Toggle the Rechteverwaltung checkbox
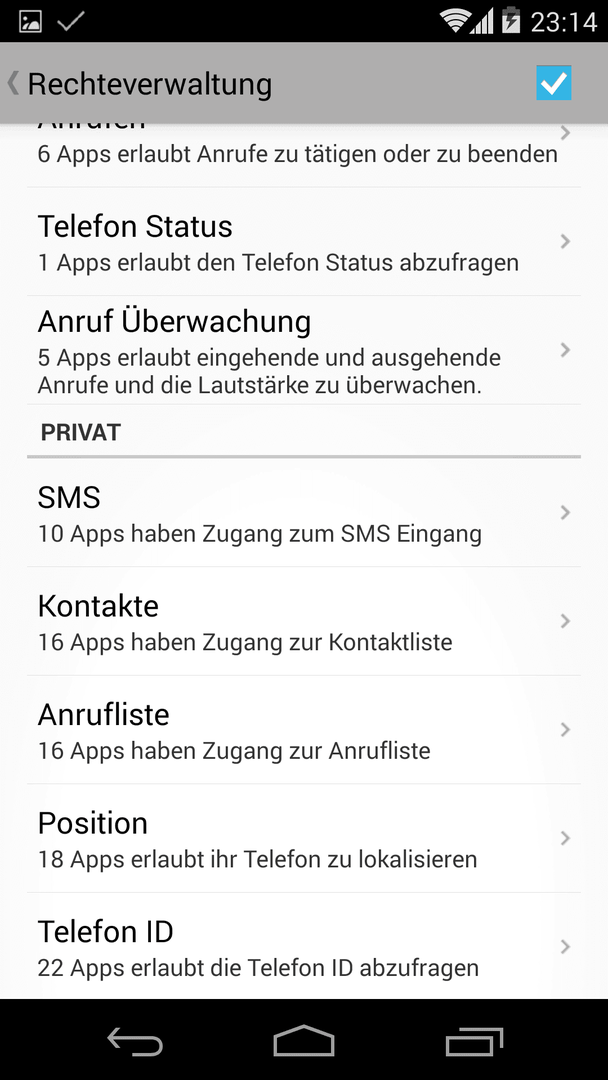 pos(554,83)
